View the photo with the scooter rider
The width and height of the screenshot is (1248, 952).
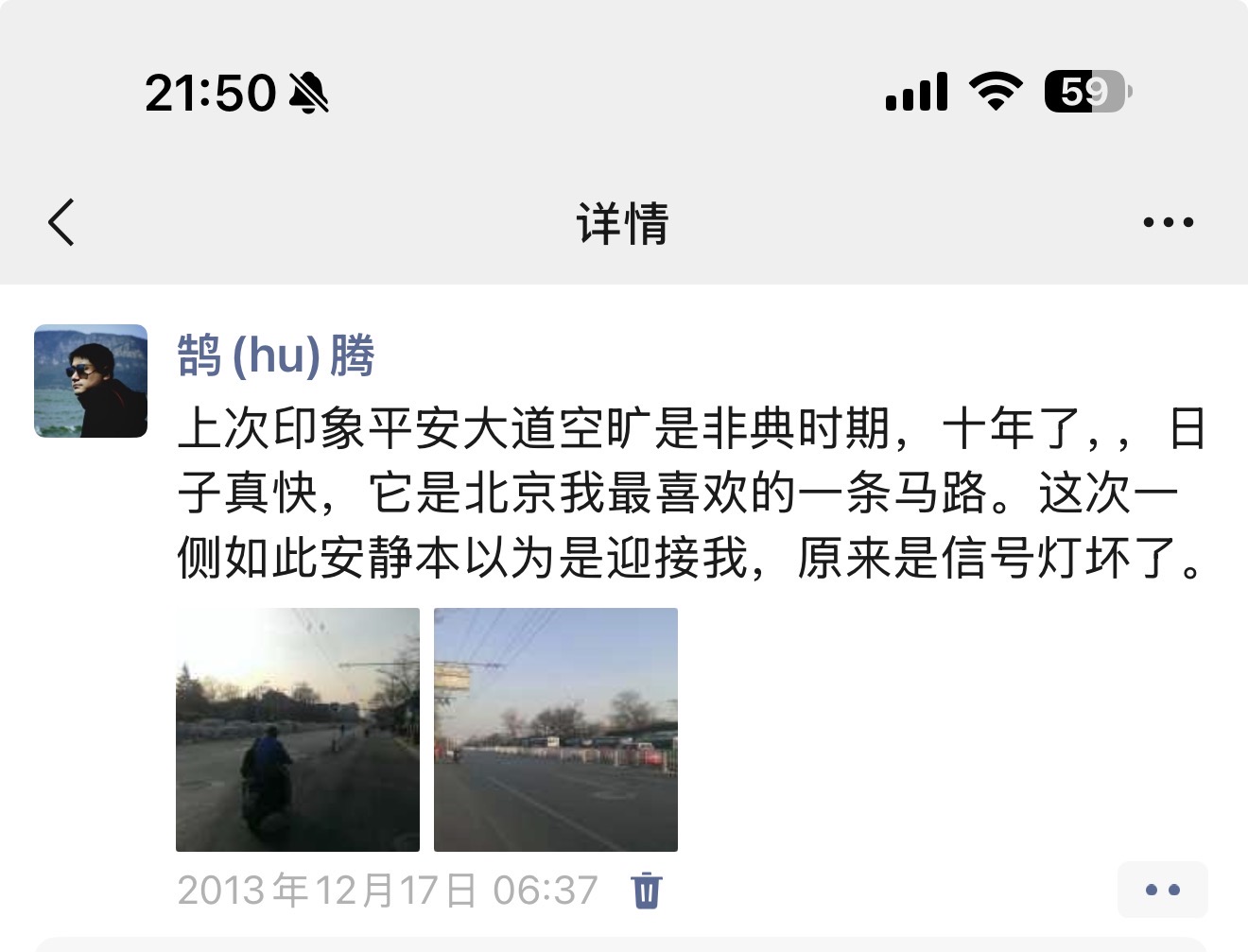tap(298, 730)
